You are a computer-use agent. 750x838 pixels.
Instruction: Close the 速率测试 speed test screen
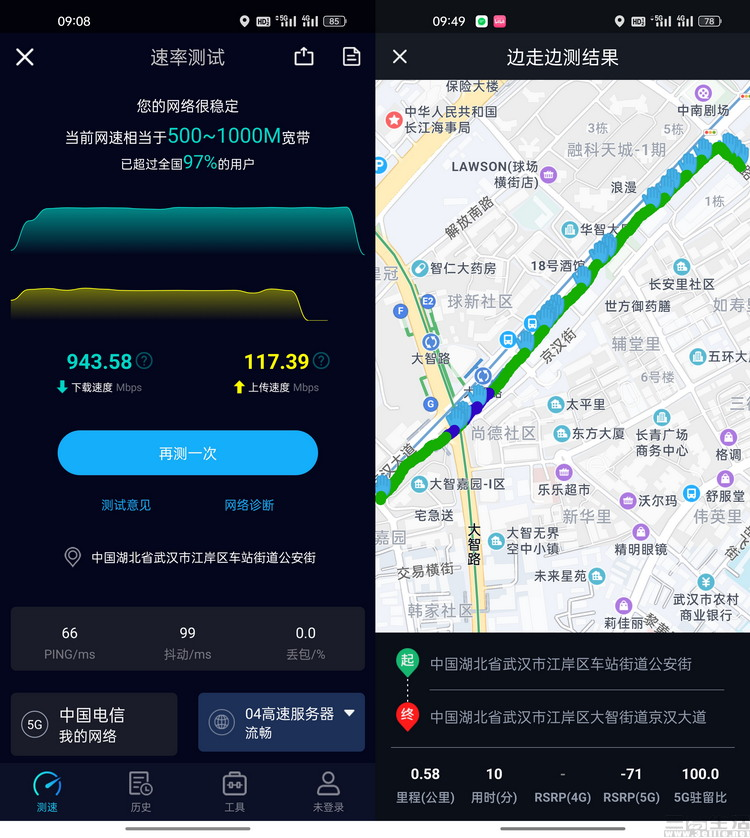[25, 57]
